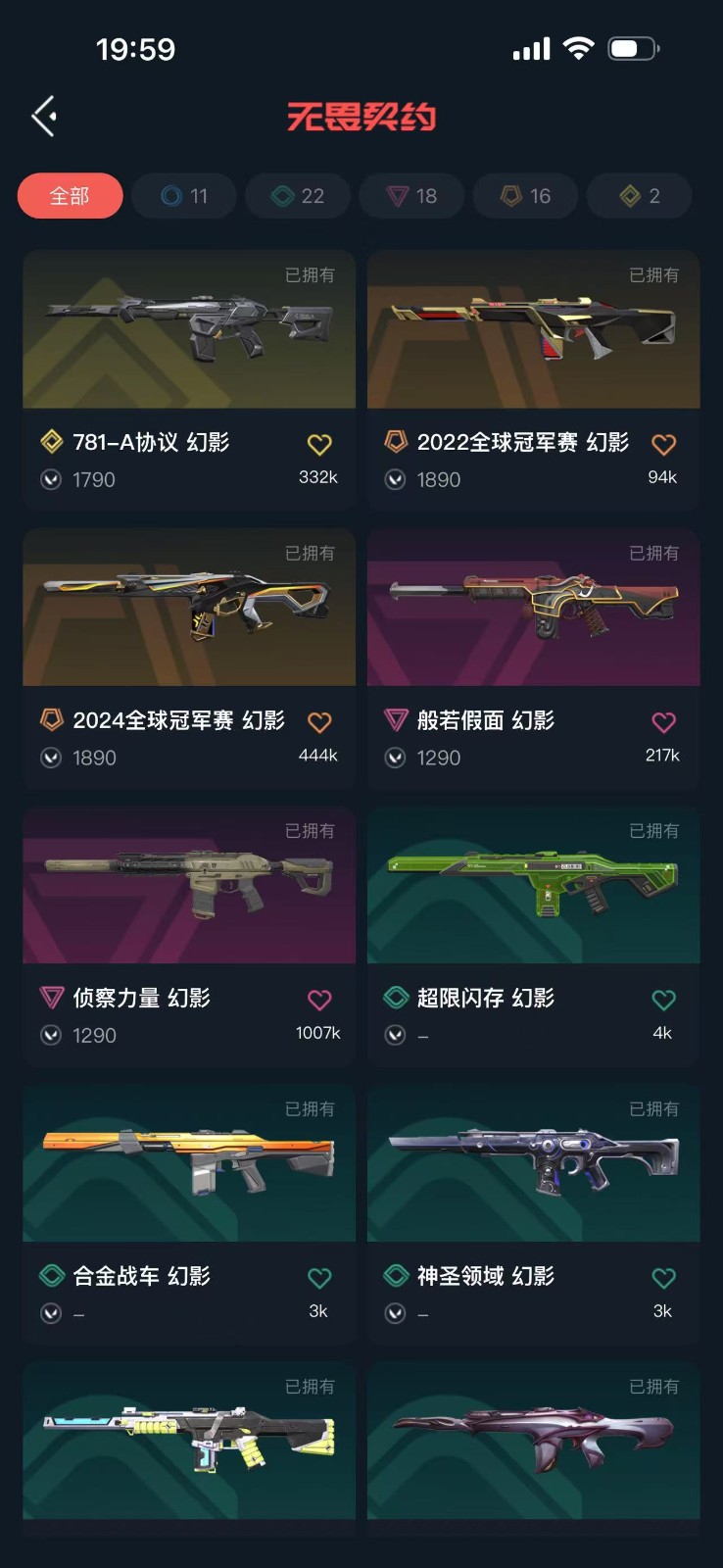This screenshot has height=1568, width=723.
Task: Like the 侦察力量 幻影 skin
Action: point(319,1001)
